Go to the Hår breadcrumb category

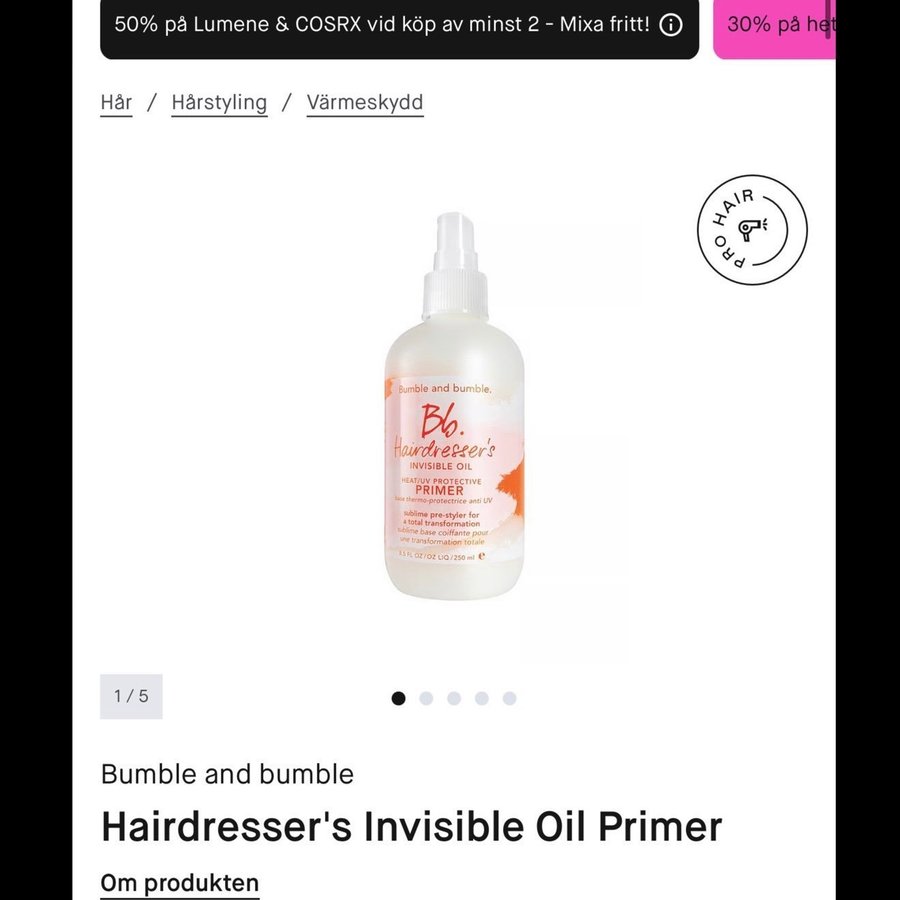coord(116,102)
